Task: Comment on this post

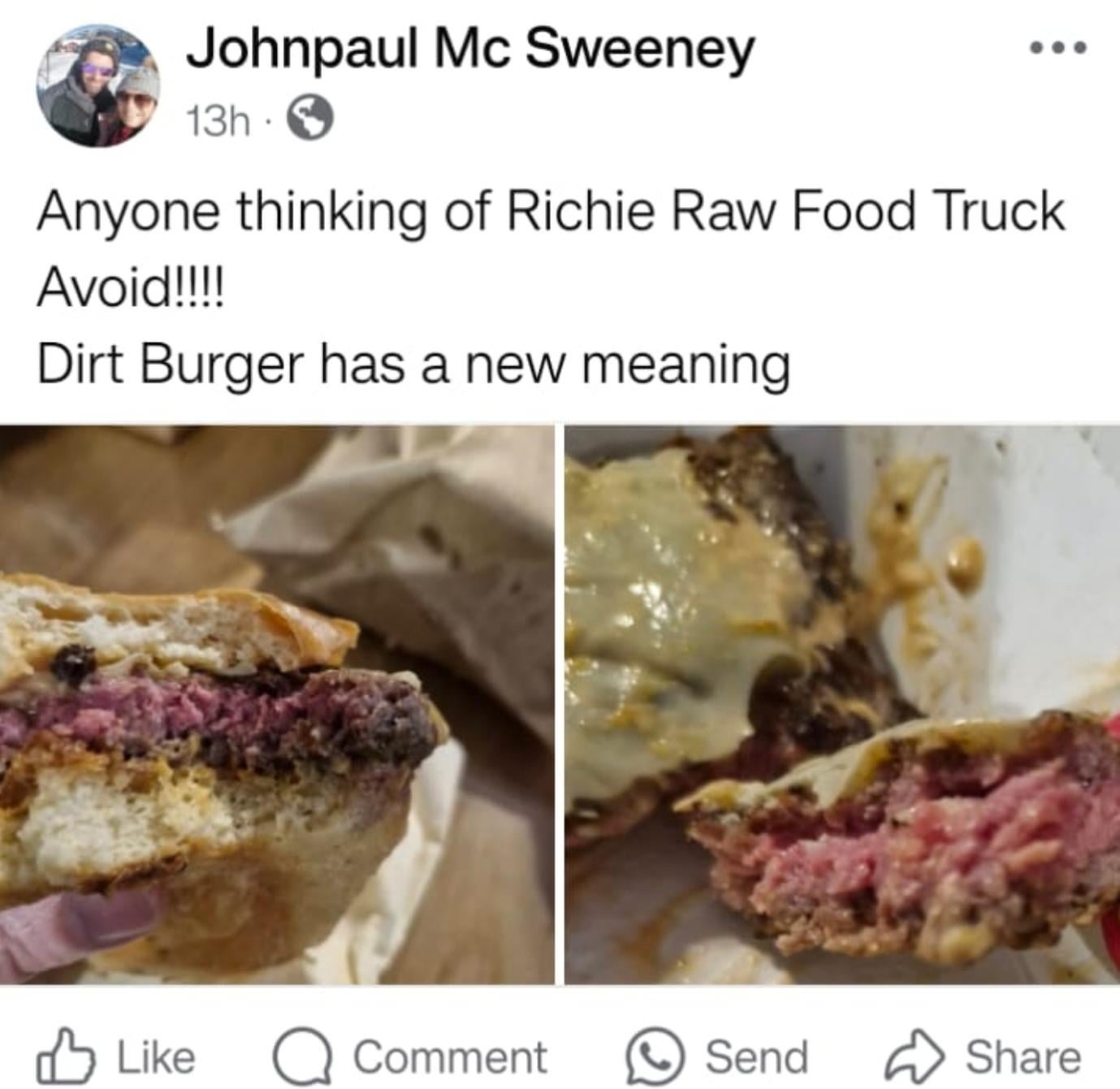Action: (x=410, y=1057)
